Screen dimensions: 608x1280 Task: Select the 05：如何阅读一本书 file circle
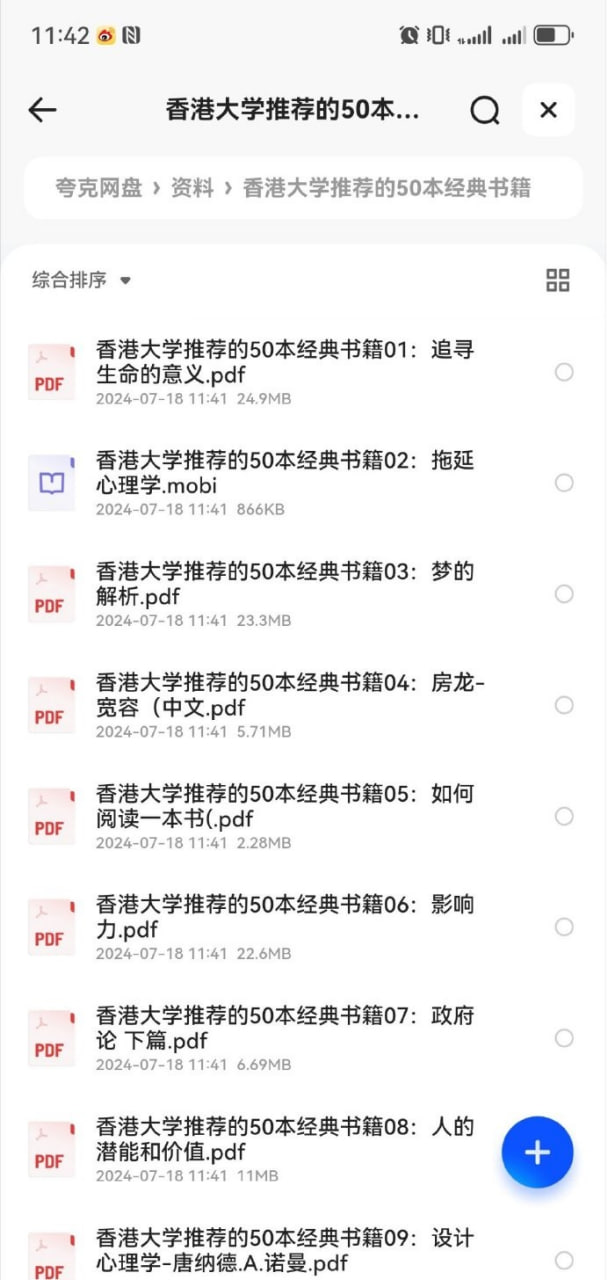(x=564, y=816)
